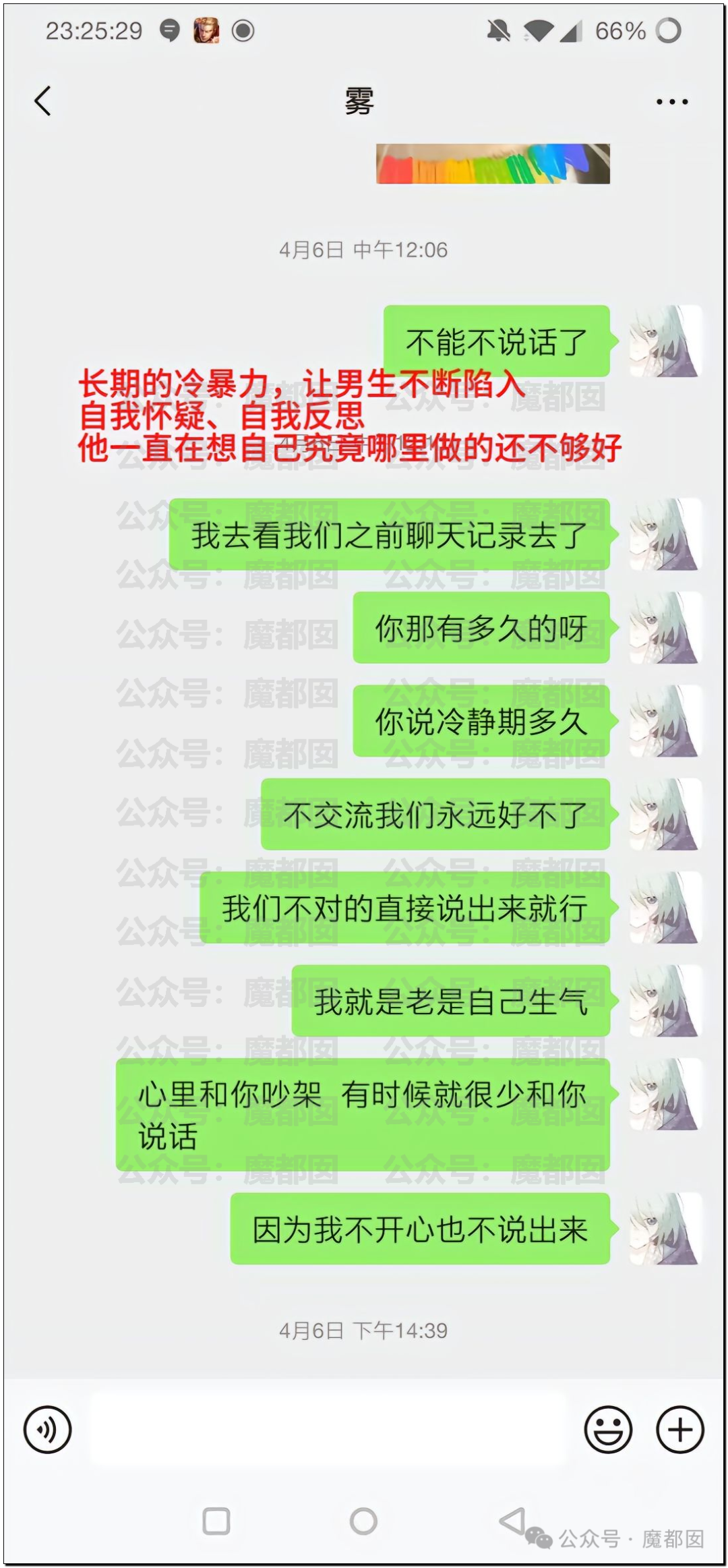The image size is (728, 1568).
Task: Tap the message text field
Action: (328, 1429)
